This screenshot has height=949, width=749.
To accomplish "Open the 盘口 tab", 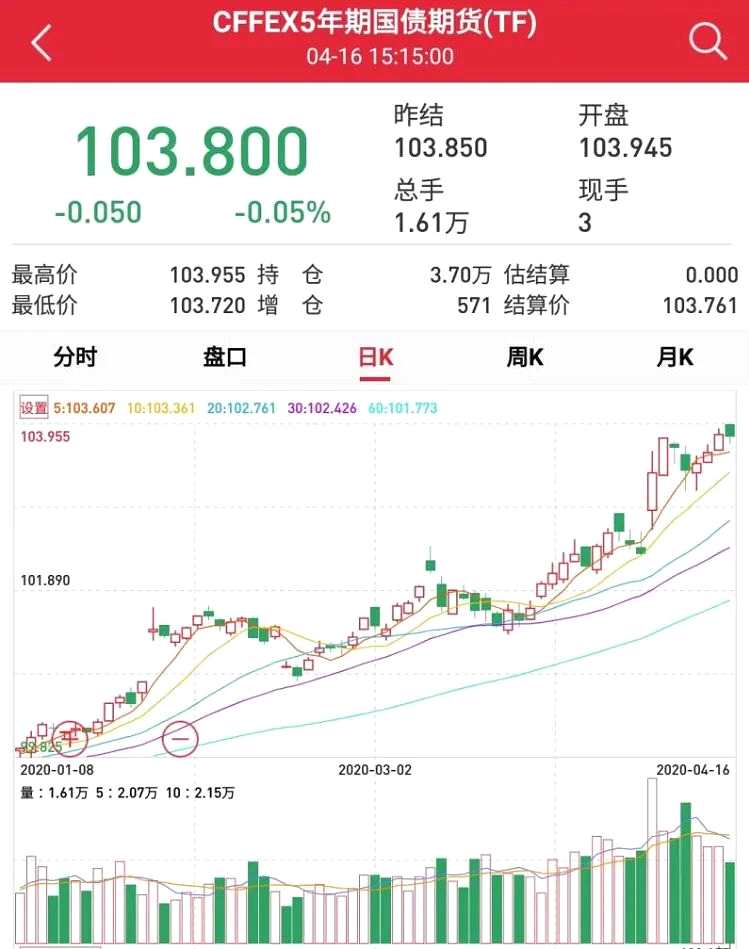I will [225, 357].
